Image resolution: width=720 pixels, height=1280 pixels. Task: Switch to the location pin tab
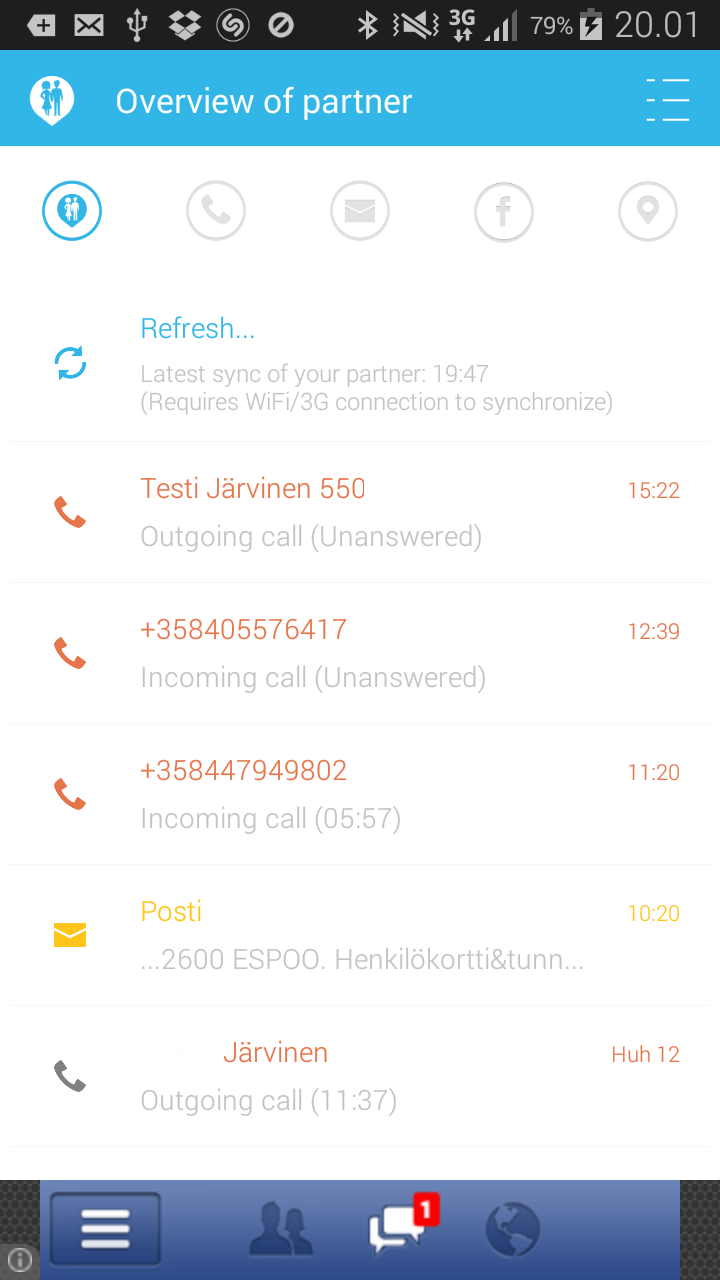[648, 211]
